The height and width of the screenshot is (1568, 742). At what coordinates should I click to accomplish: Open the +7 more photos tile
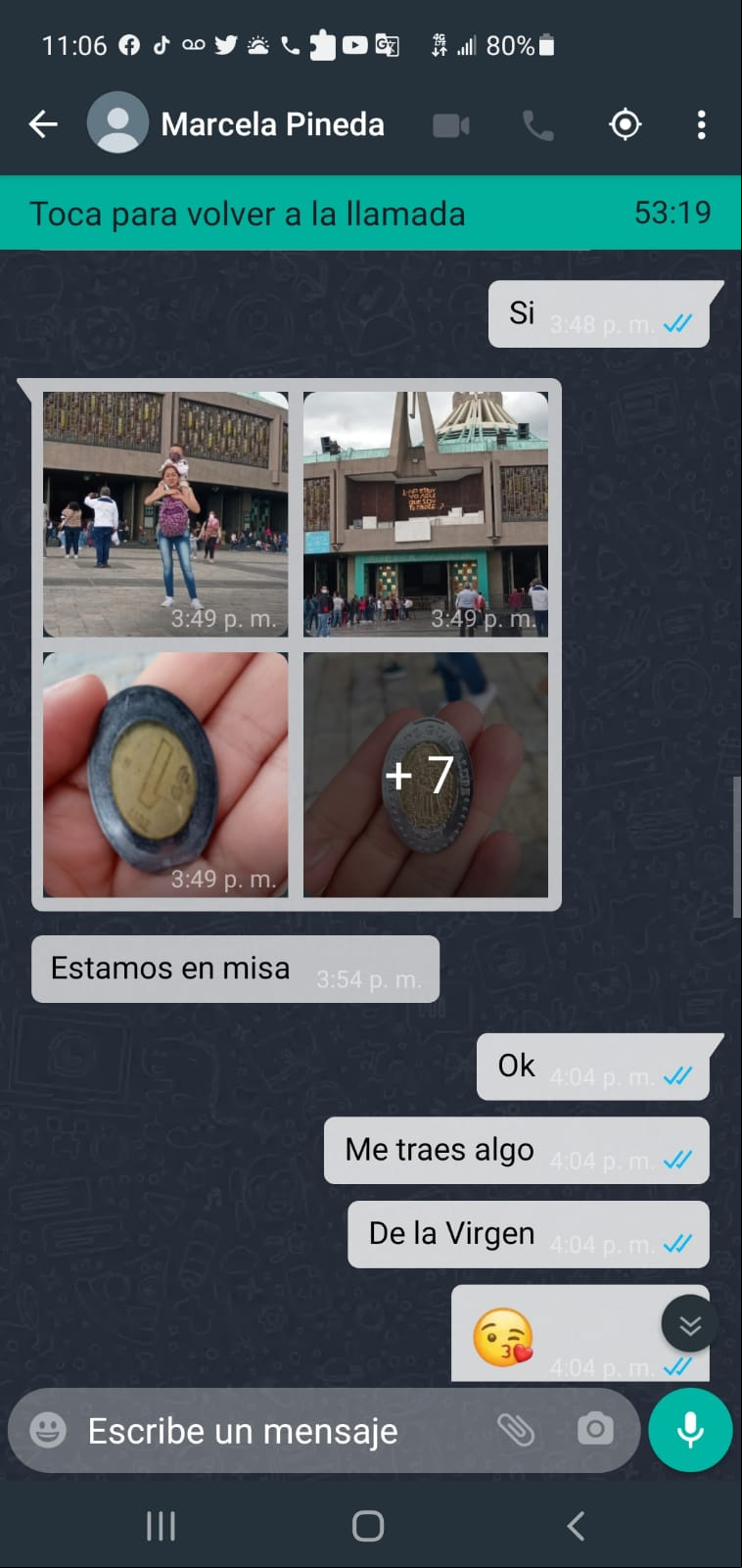pyautogui.click(x=425, y=775)
